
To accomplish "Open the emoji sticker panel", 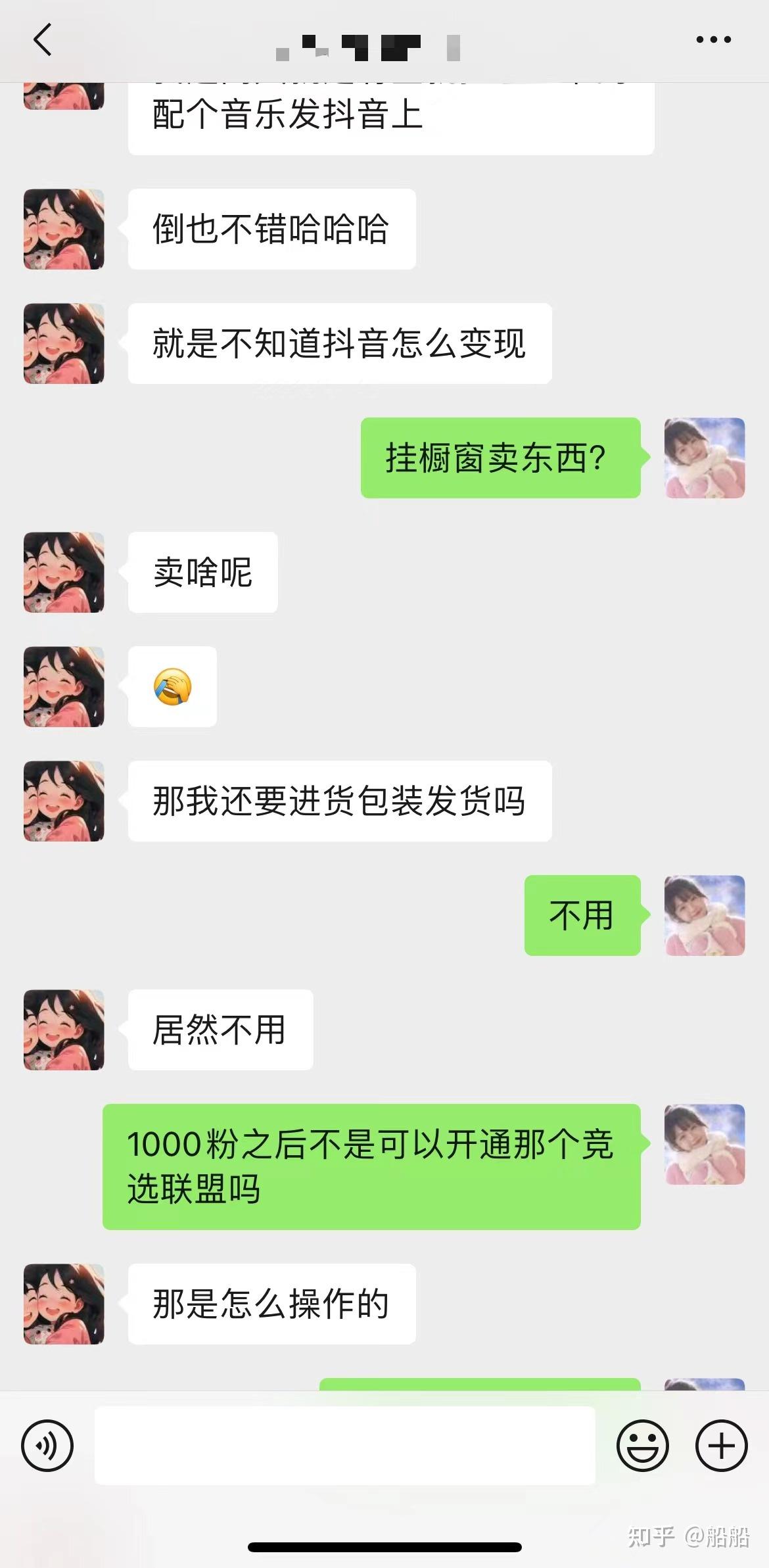I will point(642,1445).
